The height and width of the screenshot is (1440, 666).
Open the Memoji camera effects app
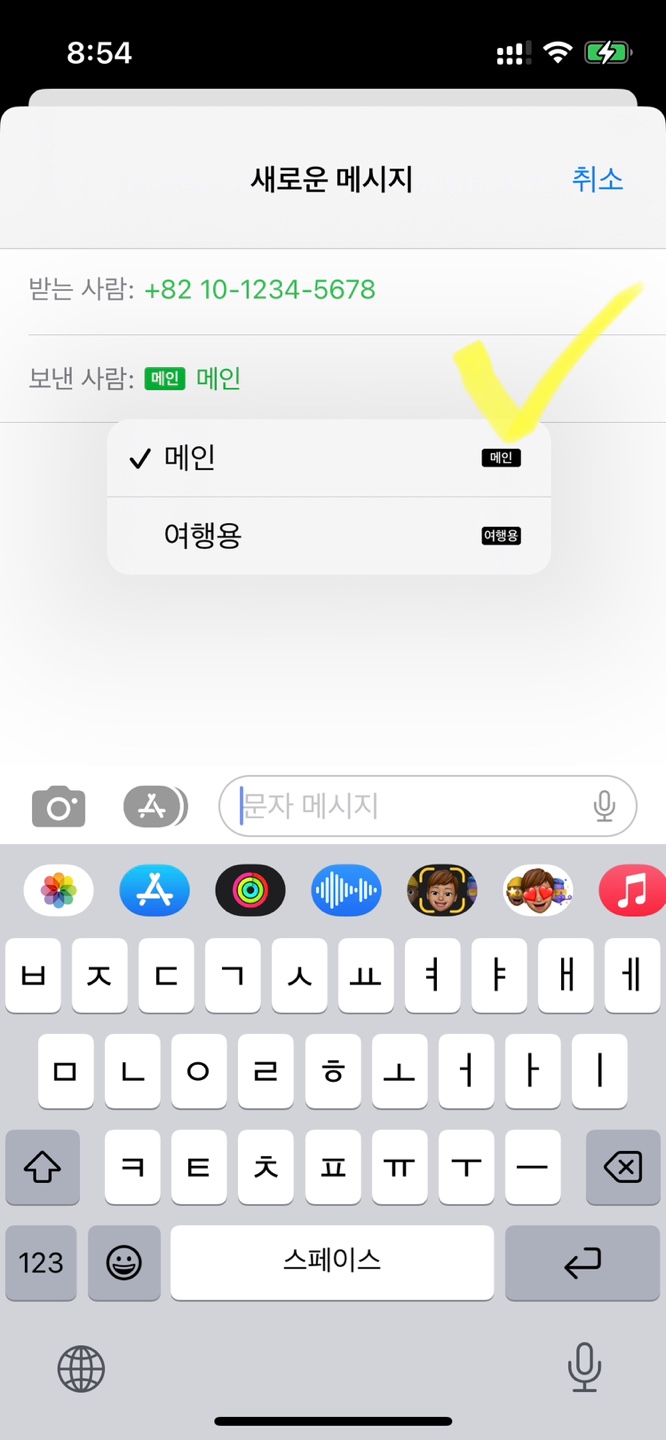click(x=441, y=890)
